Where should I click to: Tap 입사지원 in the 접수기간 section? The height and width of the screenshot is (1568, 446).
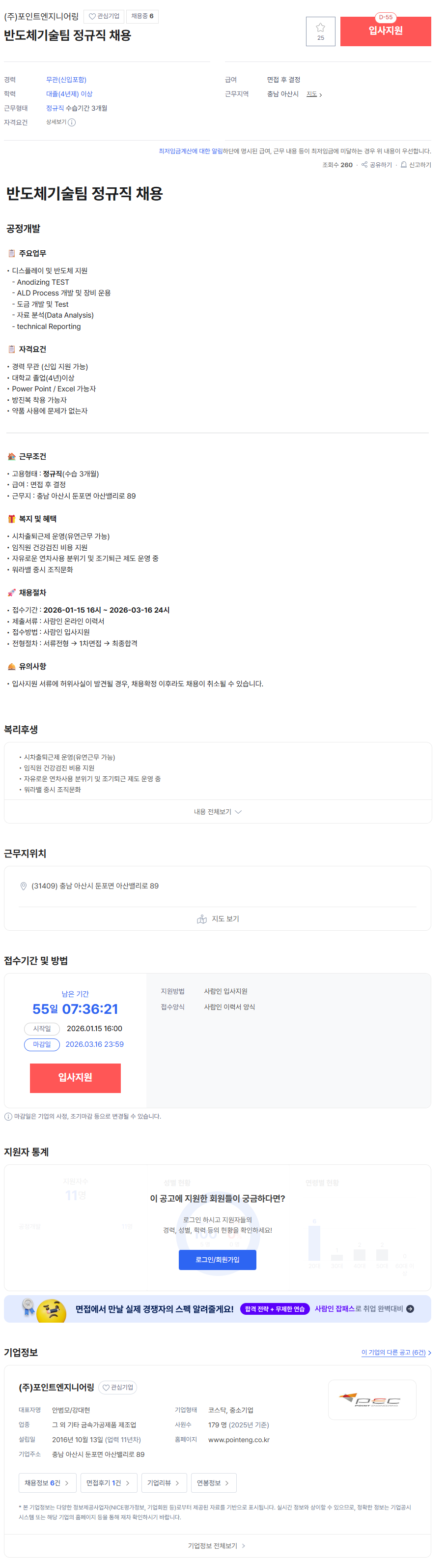click(75, 1077)
